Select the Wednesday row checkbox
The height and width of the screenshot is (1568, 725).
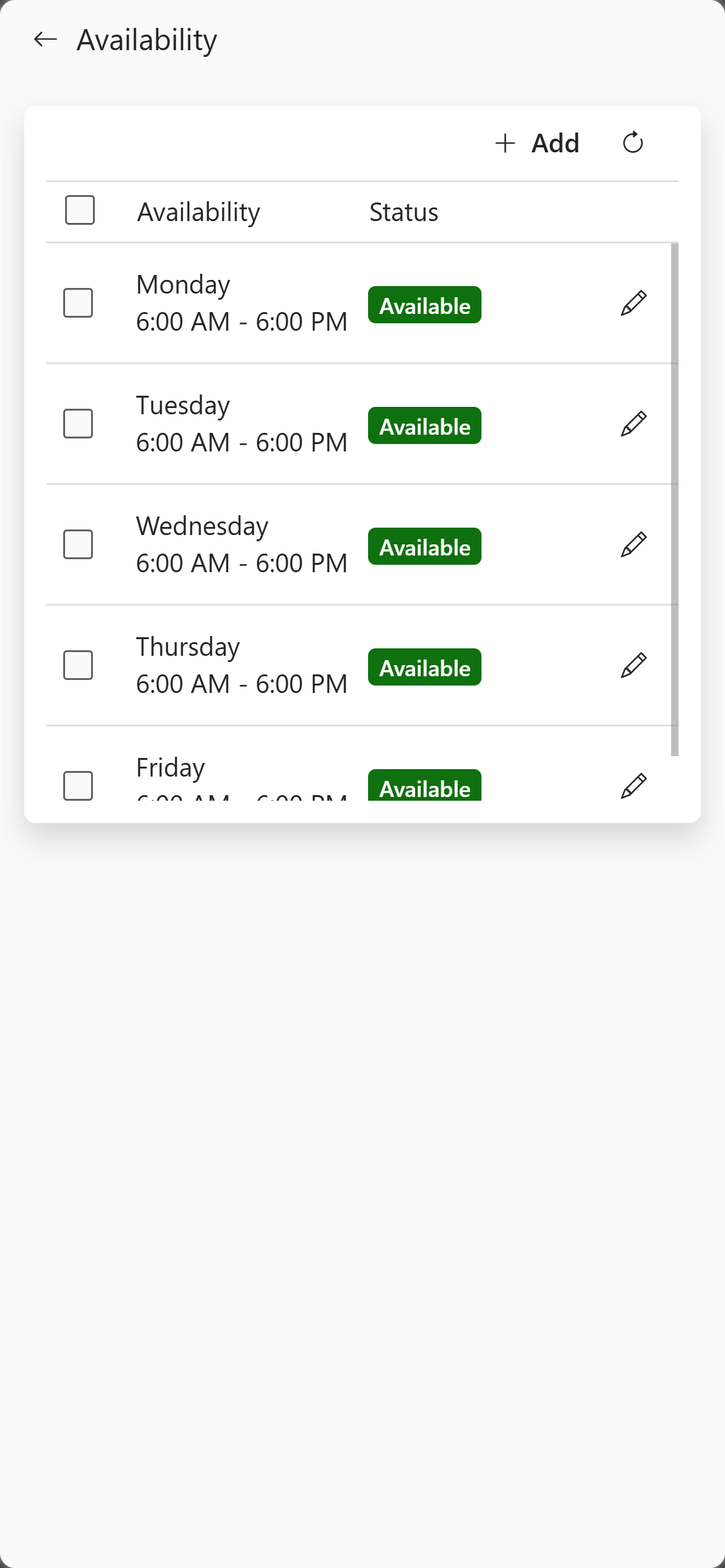tap(78, 544)
